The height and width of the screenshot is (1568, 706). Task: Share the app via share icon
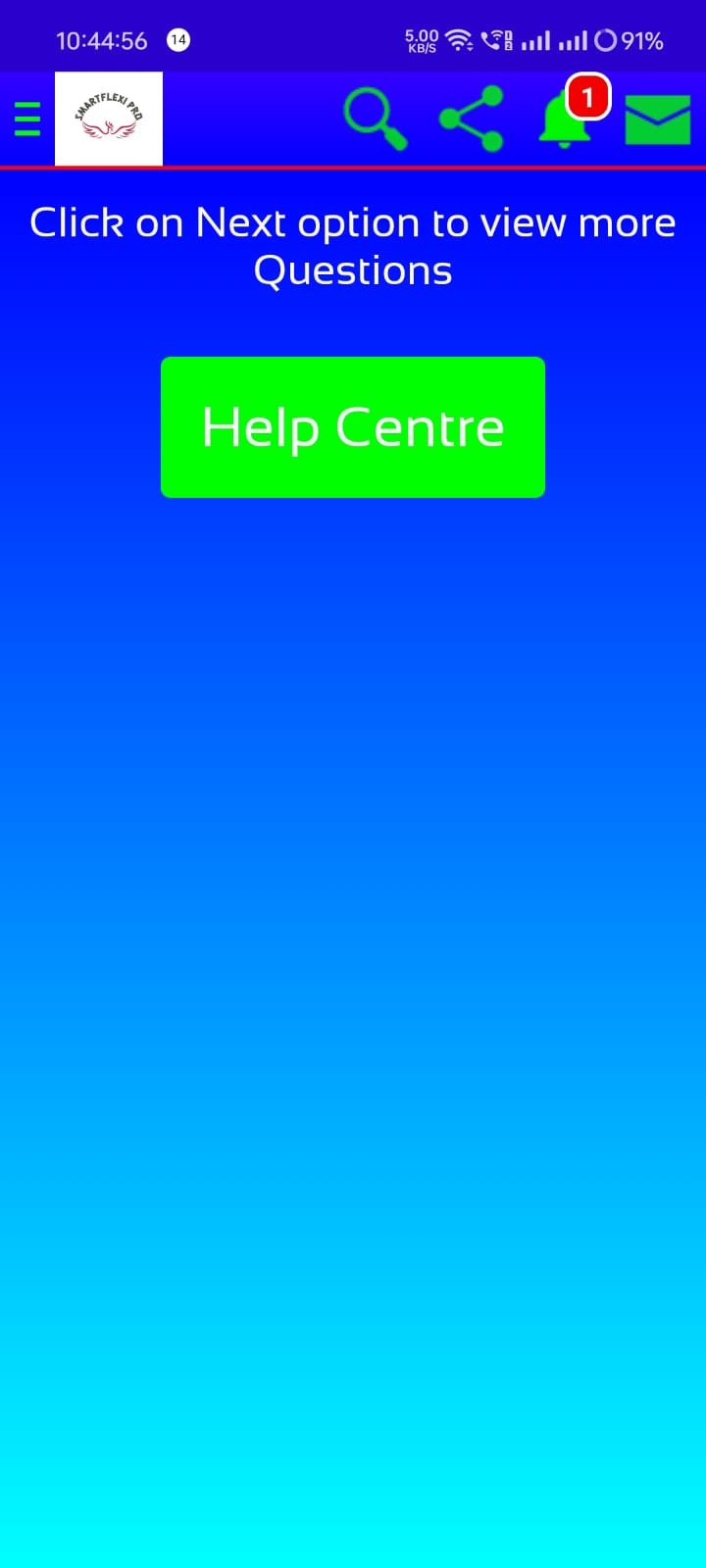pos(472,119)
